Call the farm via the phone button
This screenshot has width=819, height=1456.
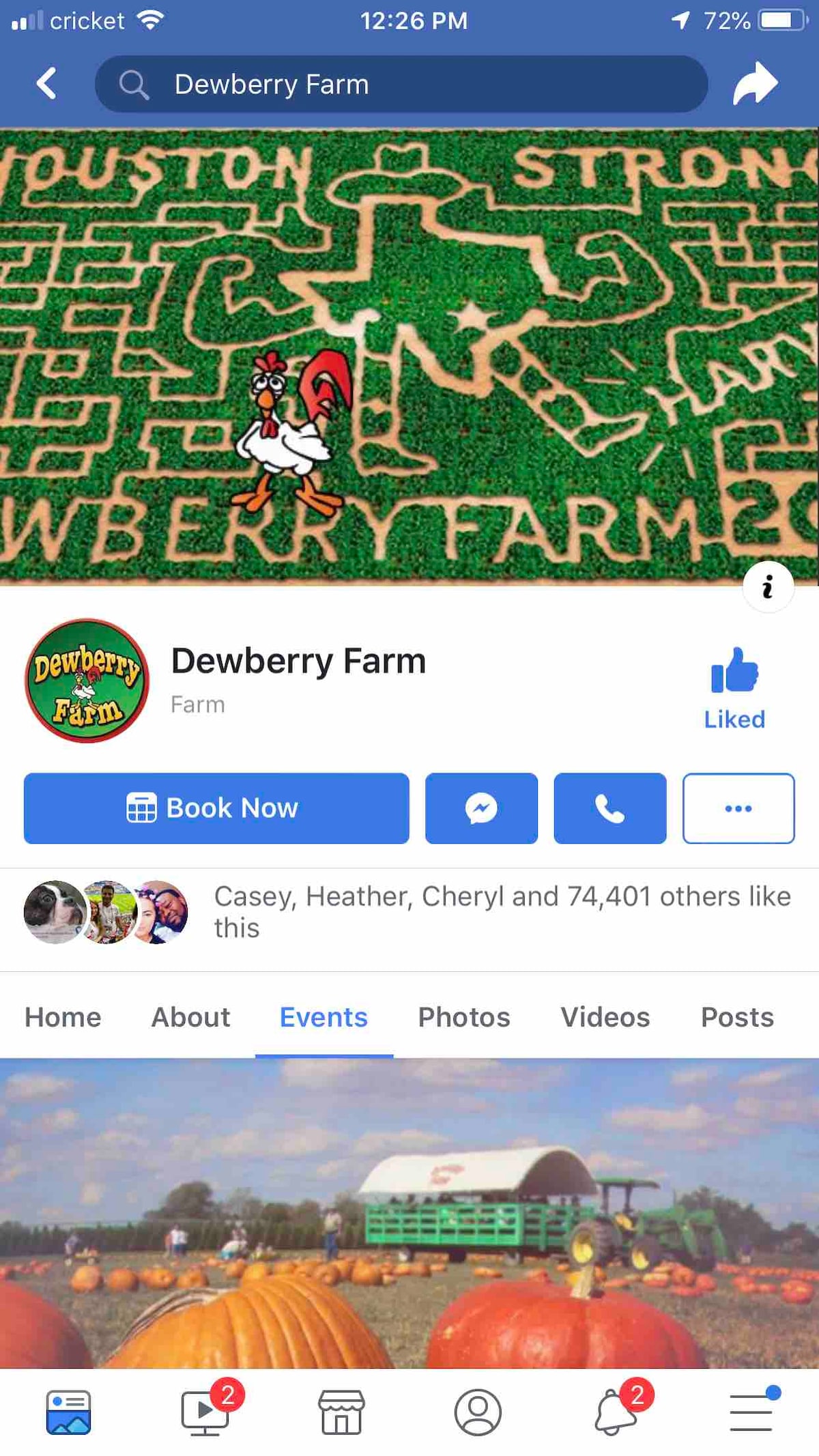click(609, 808)
